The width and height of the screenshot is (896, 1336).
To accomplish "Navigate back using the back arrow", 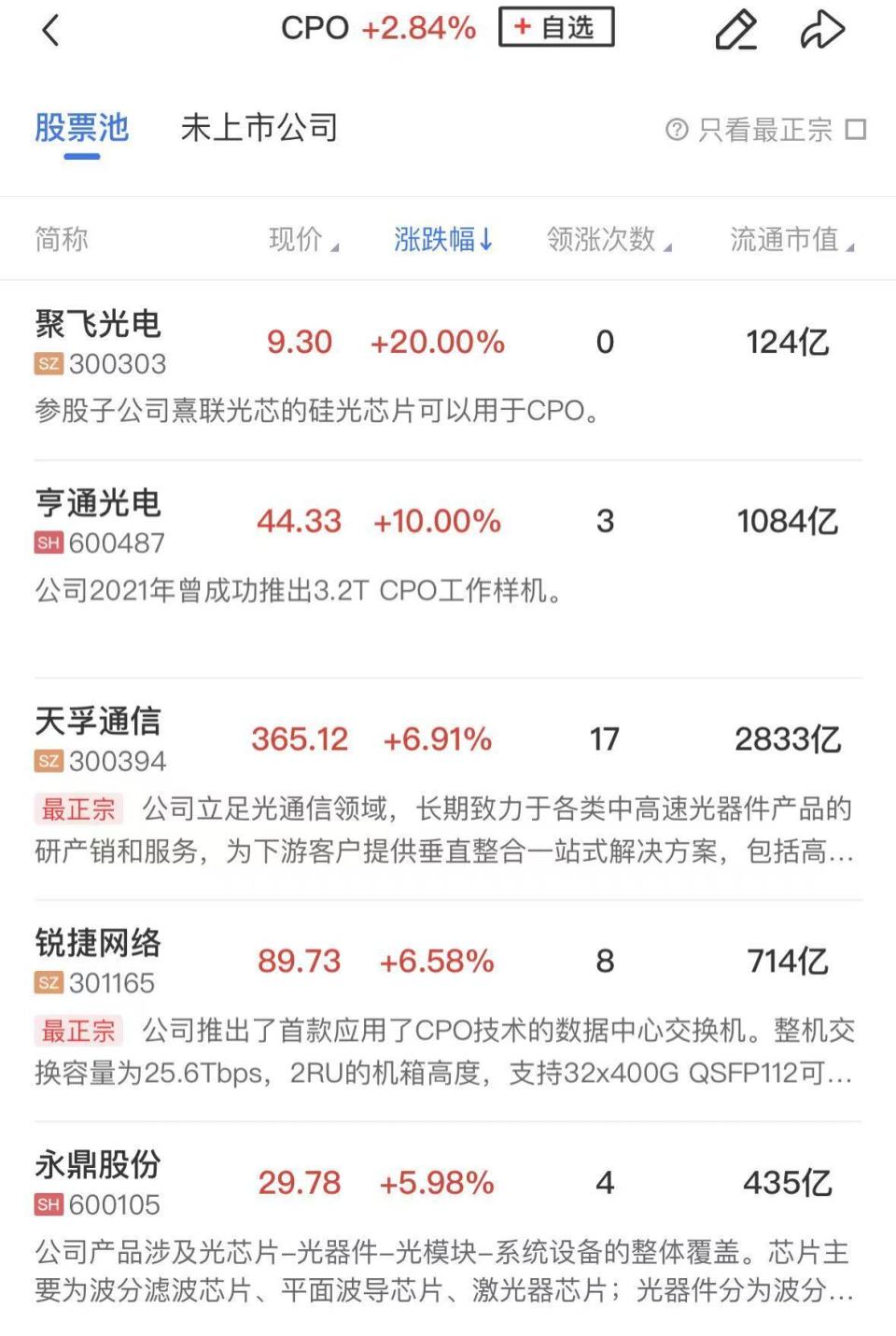I will click(51, 29).
